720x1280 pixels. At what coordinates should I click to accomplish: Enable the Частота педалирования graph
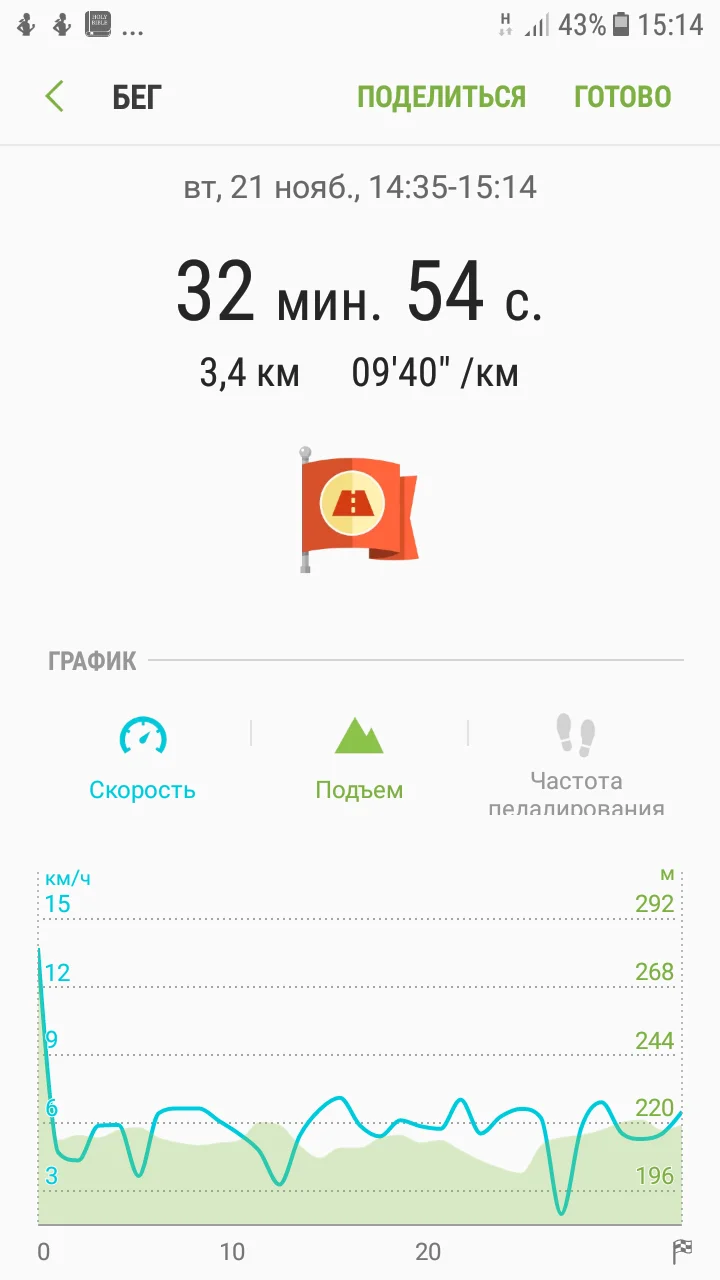576,762
